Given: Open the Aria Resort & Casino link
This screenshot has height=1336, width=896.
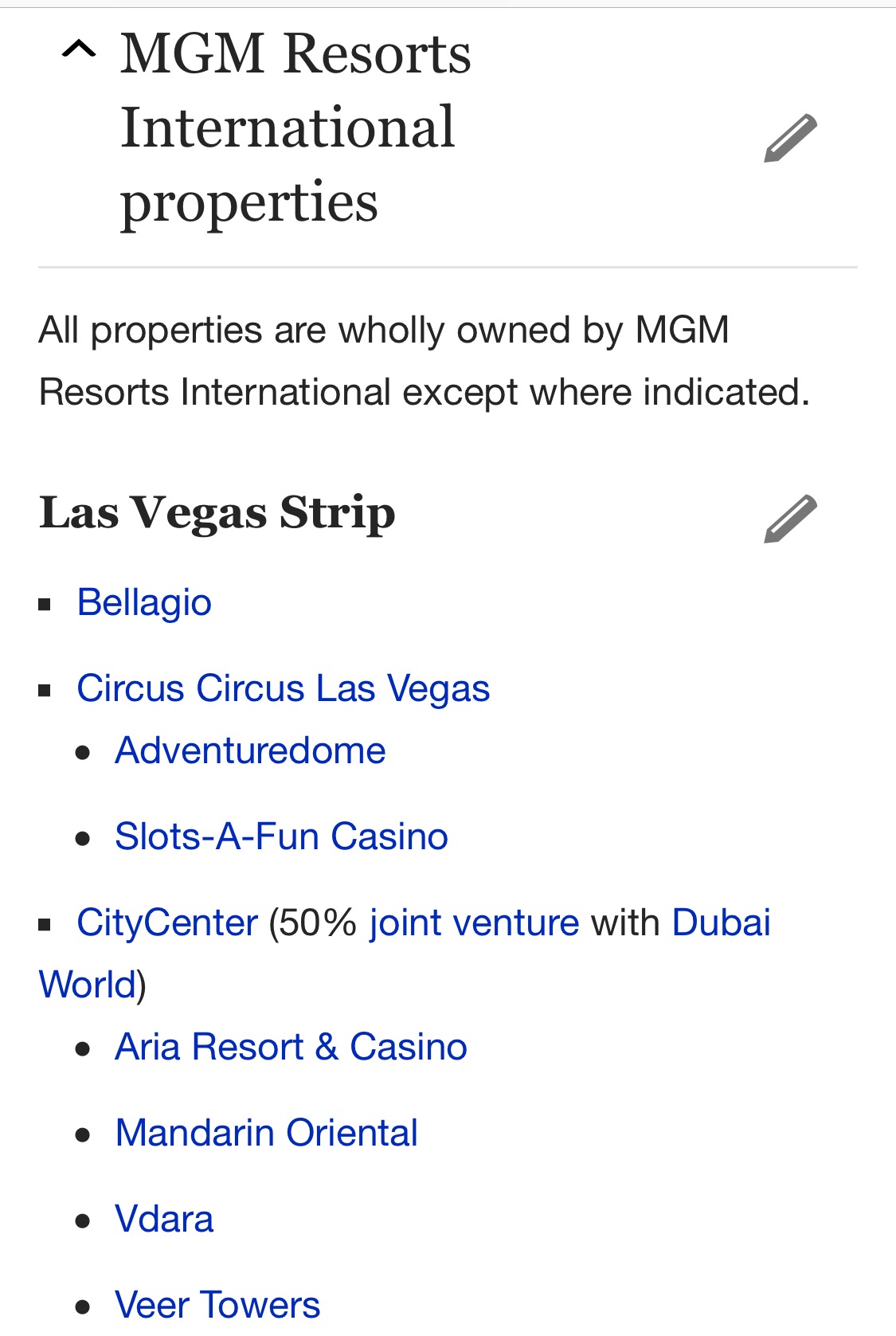Looking at the screenshot, I should point(291,1047).
